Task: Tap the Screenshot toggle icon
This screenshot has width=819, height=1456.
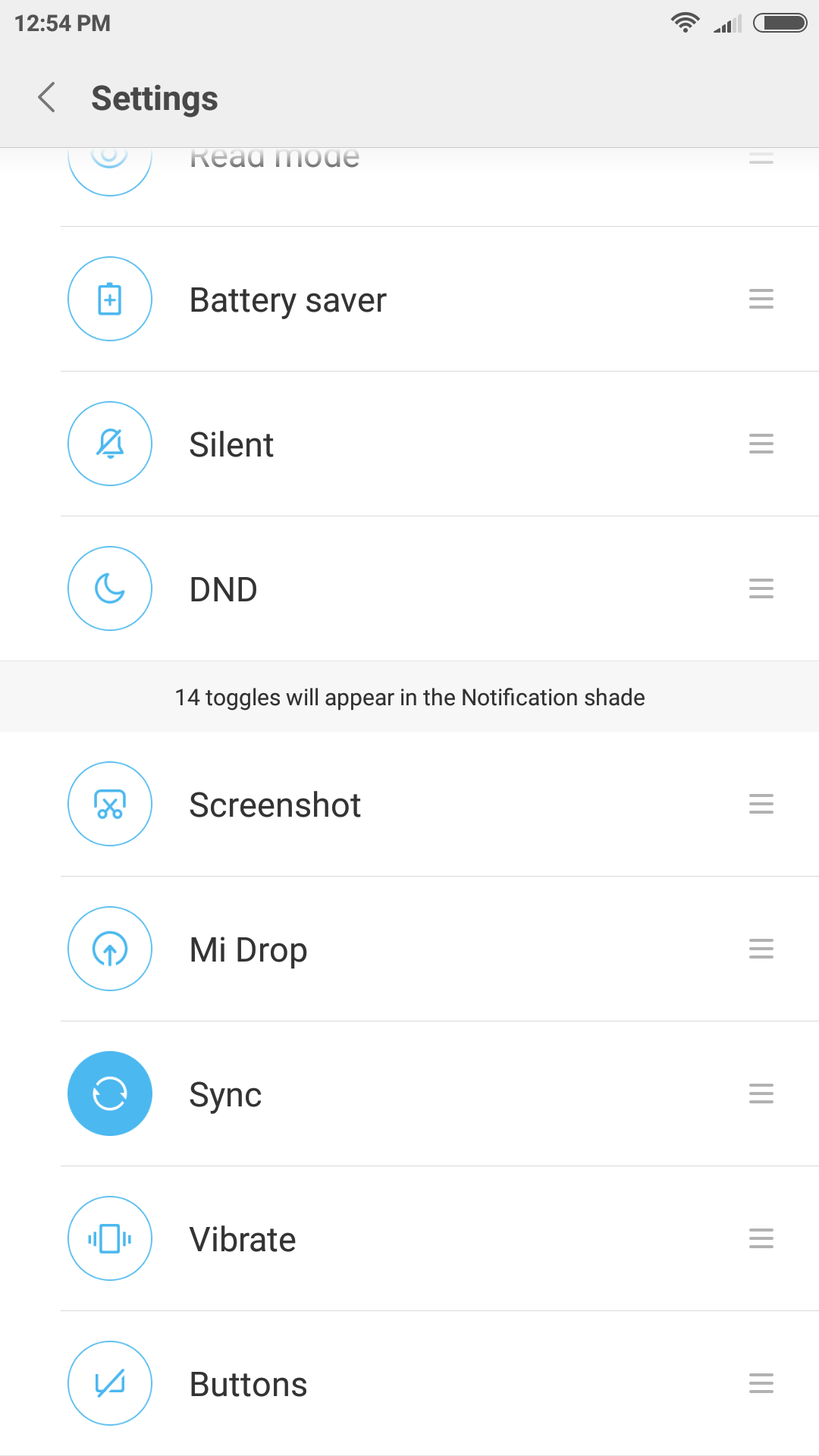Action: pos(110,804)
